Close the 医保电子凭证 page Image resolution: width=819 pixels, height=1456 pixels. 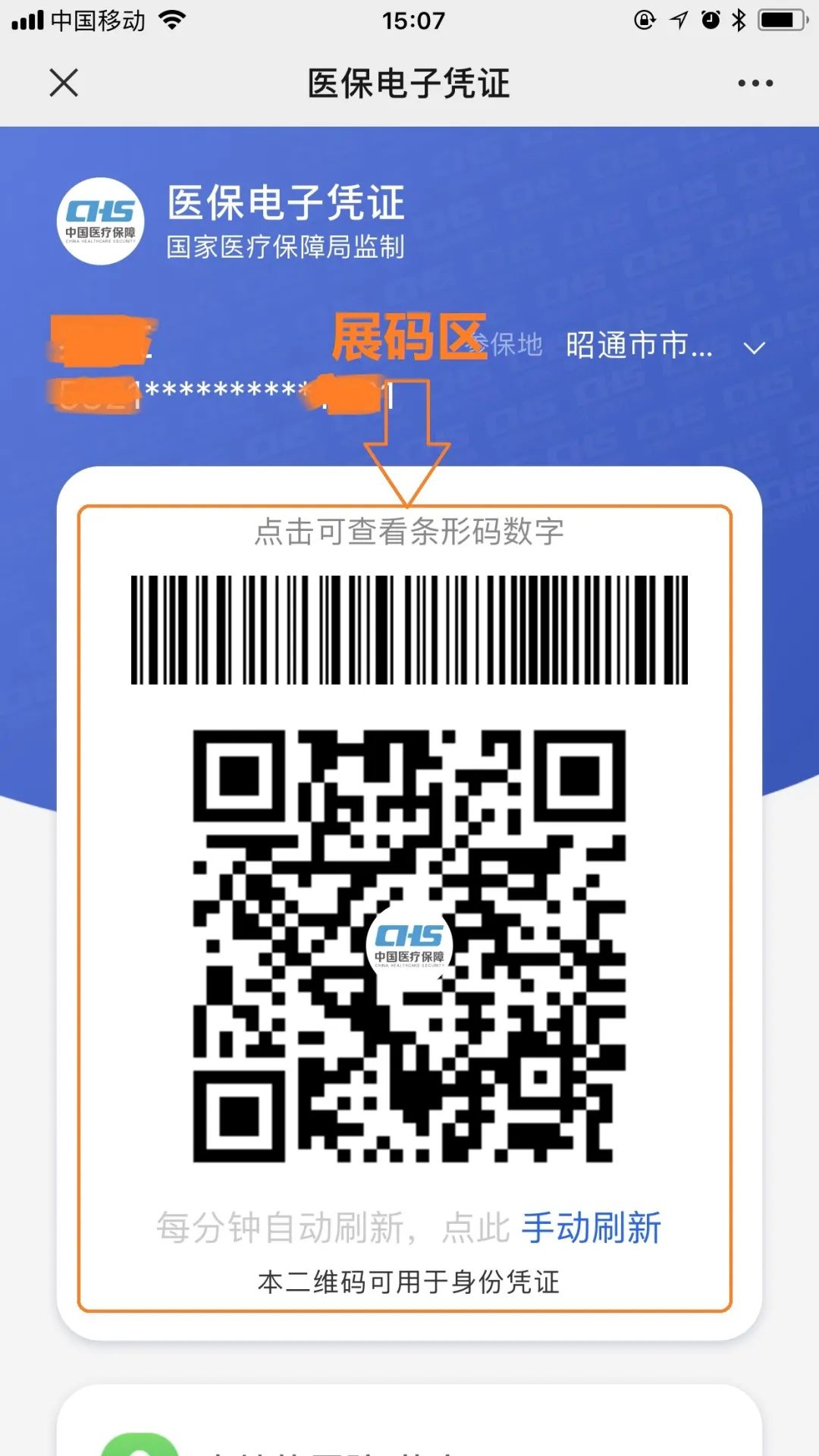pyautogui.click(x=64, y=83)
